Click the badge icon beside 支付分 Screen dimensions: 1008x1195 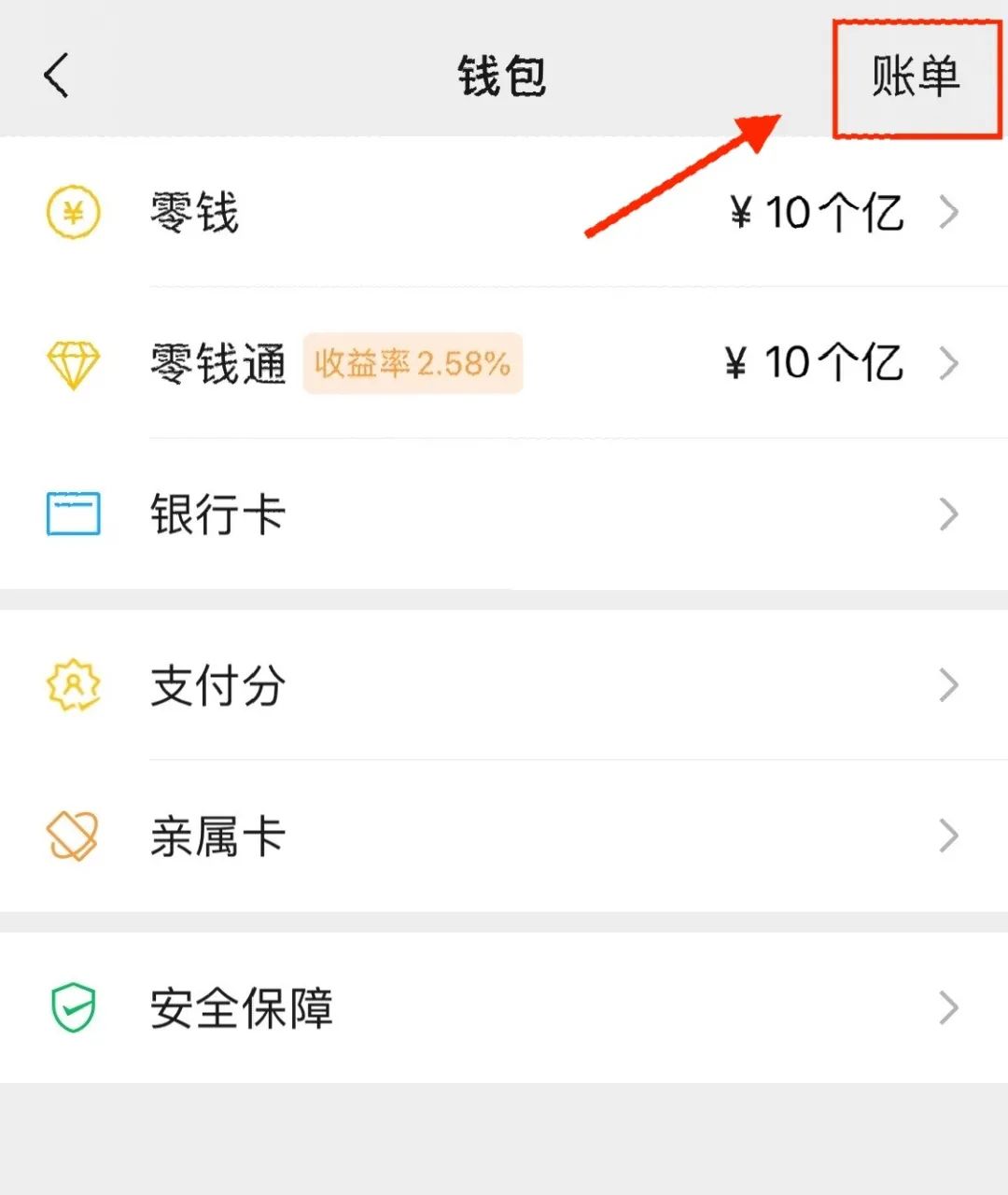[x=74, y=686]
